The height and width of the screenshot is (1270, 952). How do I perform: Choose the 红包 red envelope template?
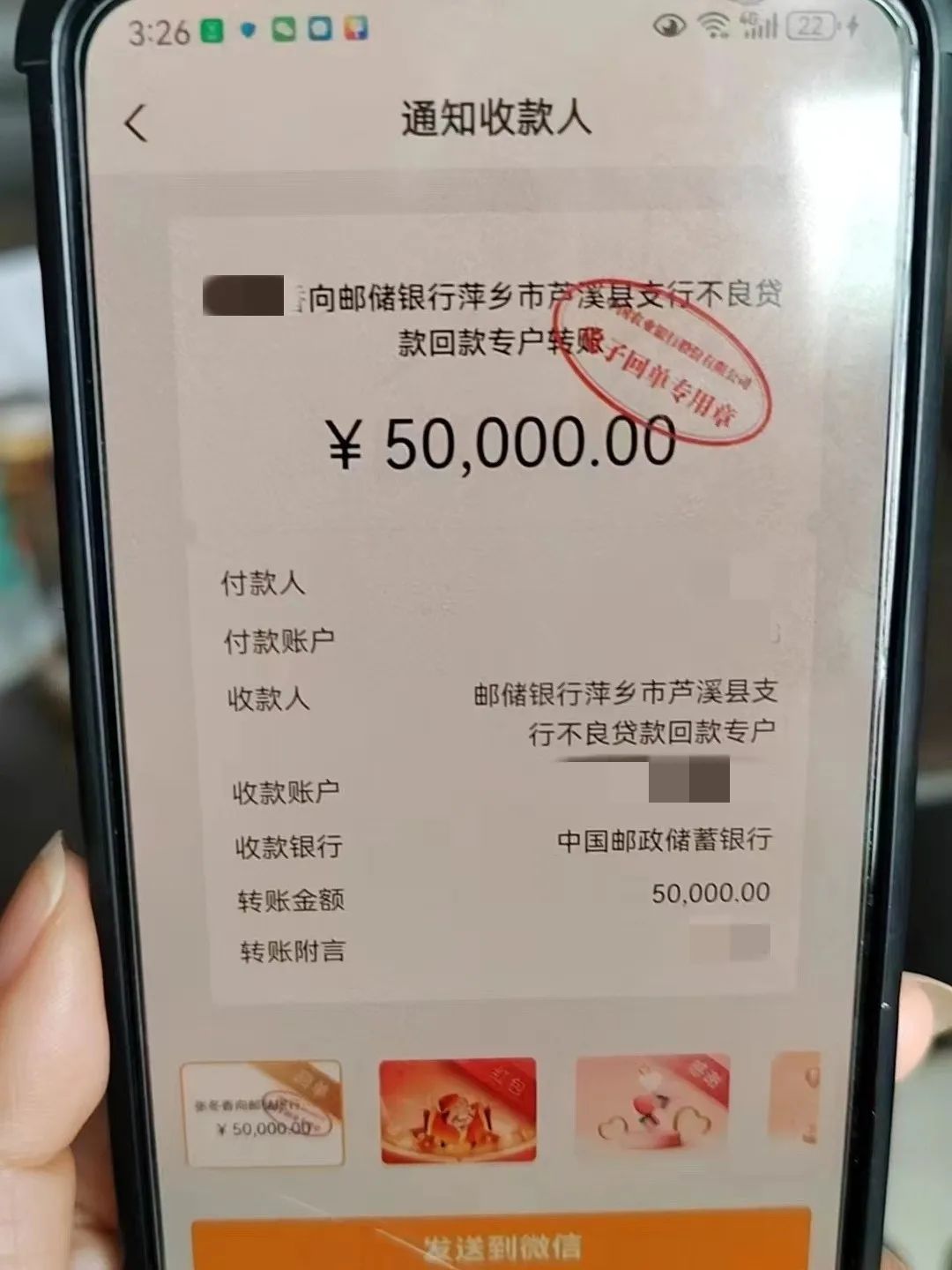coord(457,1110)
